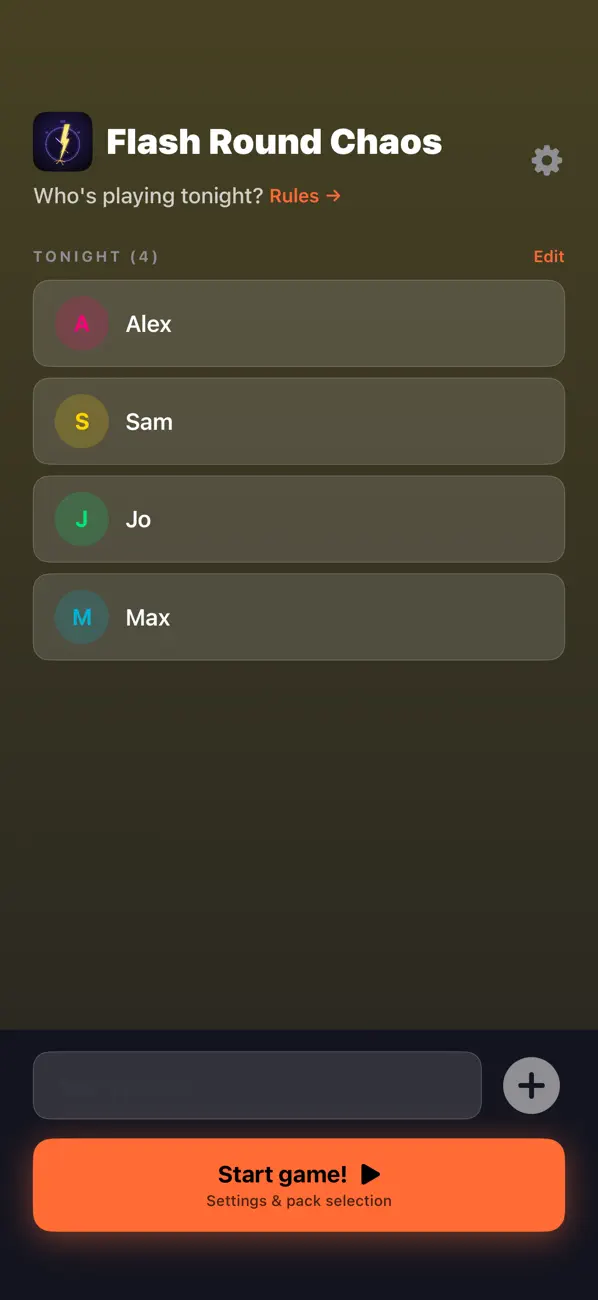Open the Rules link
The image size is (598, 1300).
tap(305, 196)
